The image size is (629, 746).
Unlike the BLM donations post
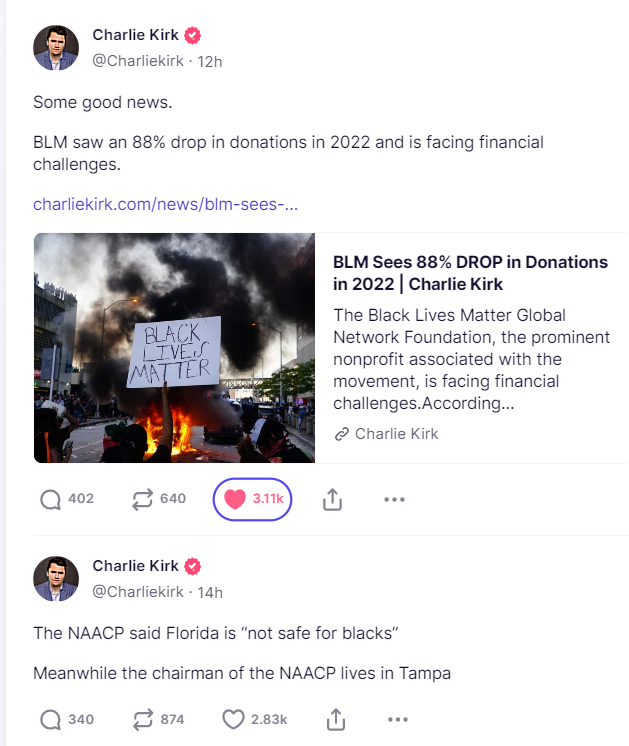(252, 500)
